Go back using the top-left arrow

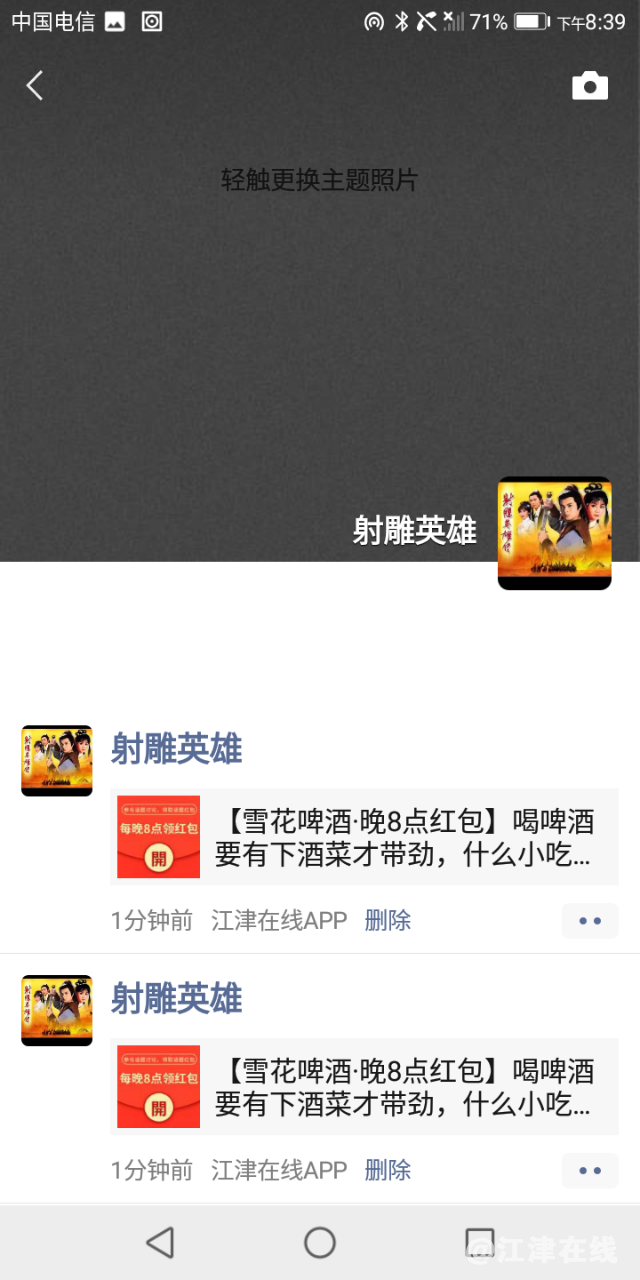[x=35, y=86]
